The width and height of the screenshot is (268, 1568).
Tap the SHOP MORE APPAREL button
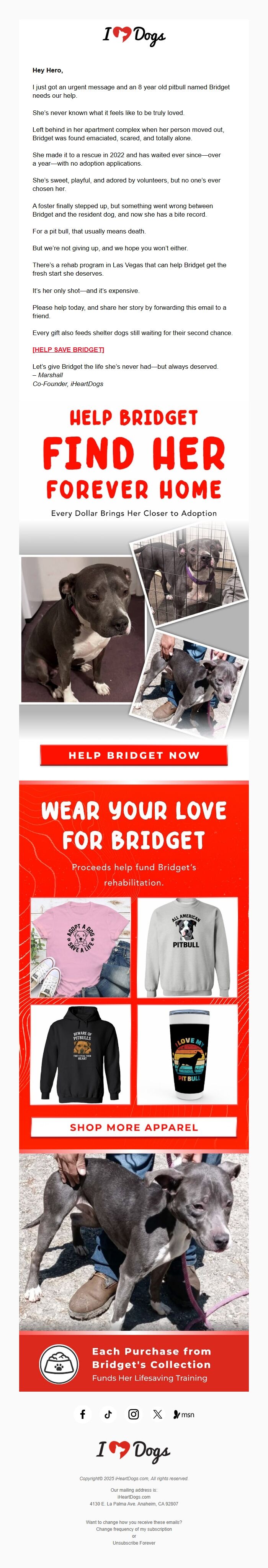pos(134,1127)
